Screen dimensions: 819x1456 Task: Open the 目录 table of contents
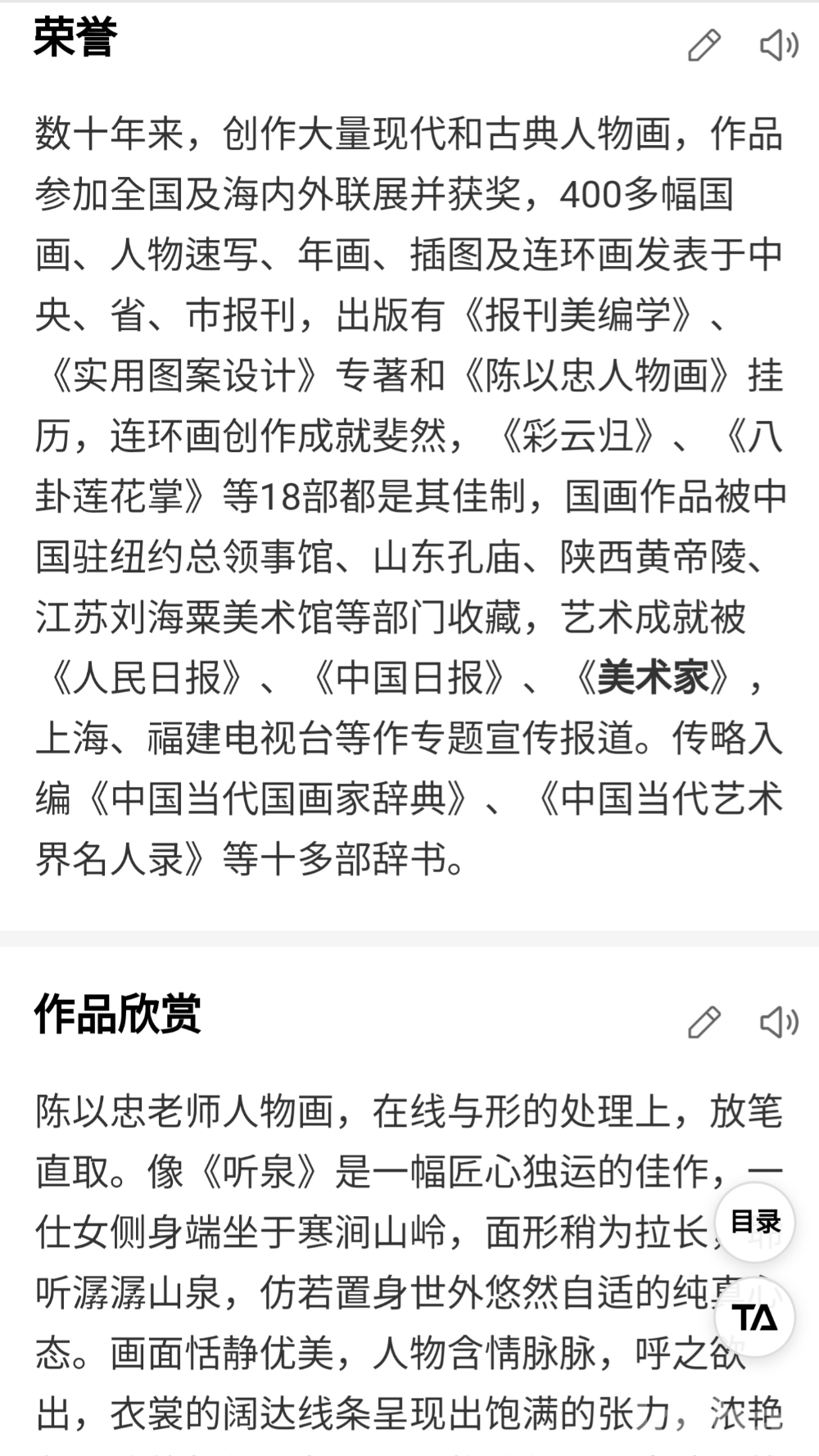click(755, 1223)
